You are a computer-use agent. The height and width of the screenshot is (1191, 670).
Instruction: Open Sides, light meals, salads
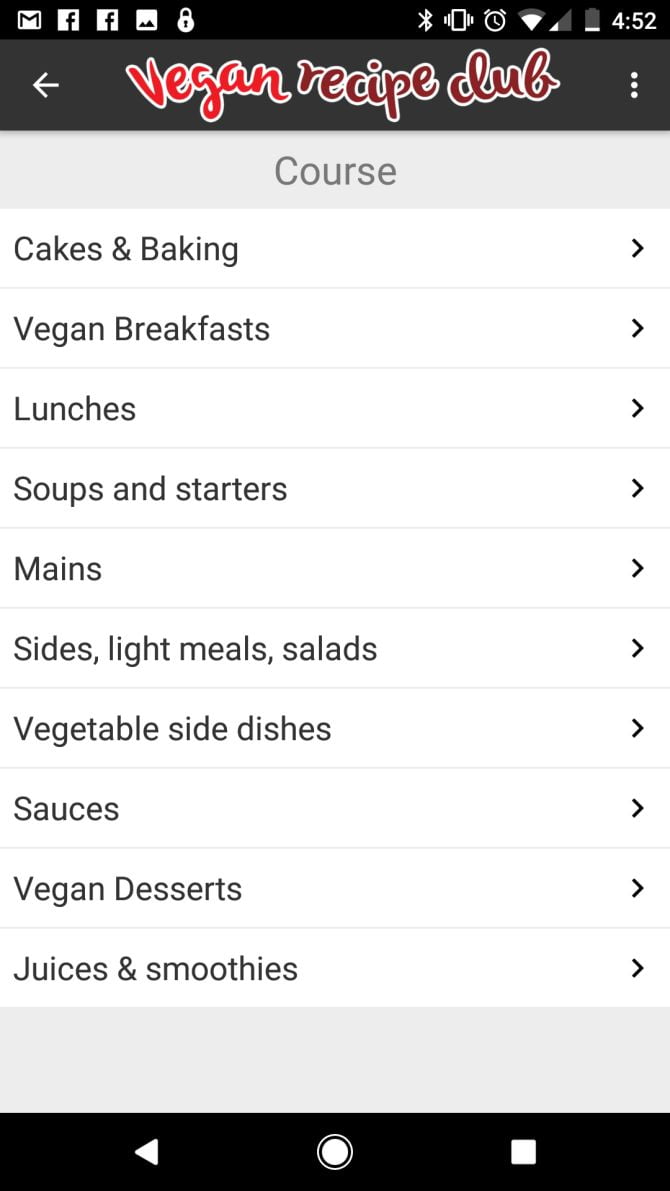point(335,649)
